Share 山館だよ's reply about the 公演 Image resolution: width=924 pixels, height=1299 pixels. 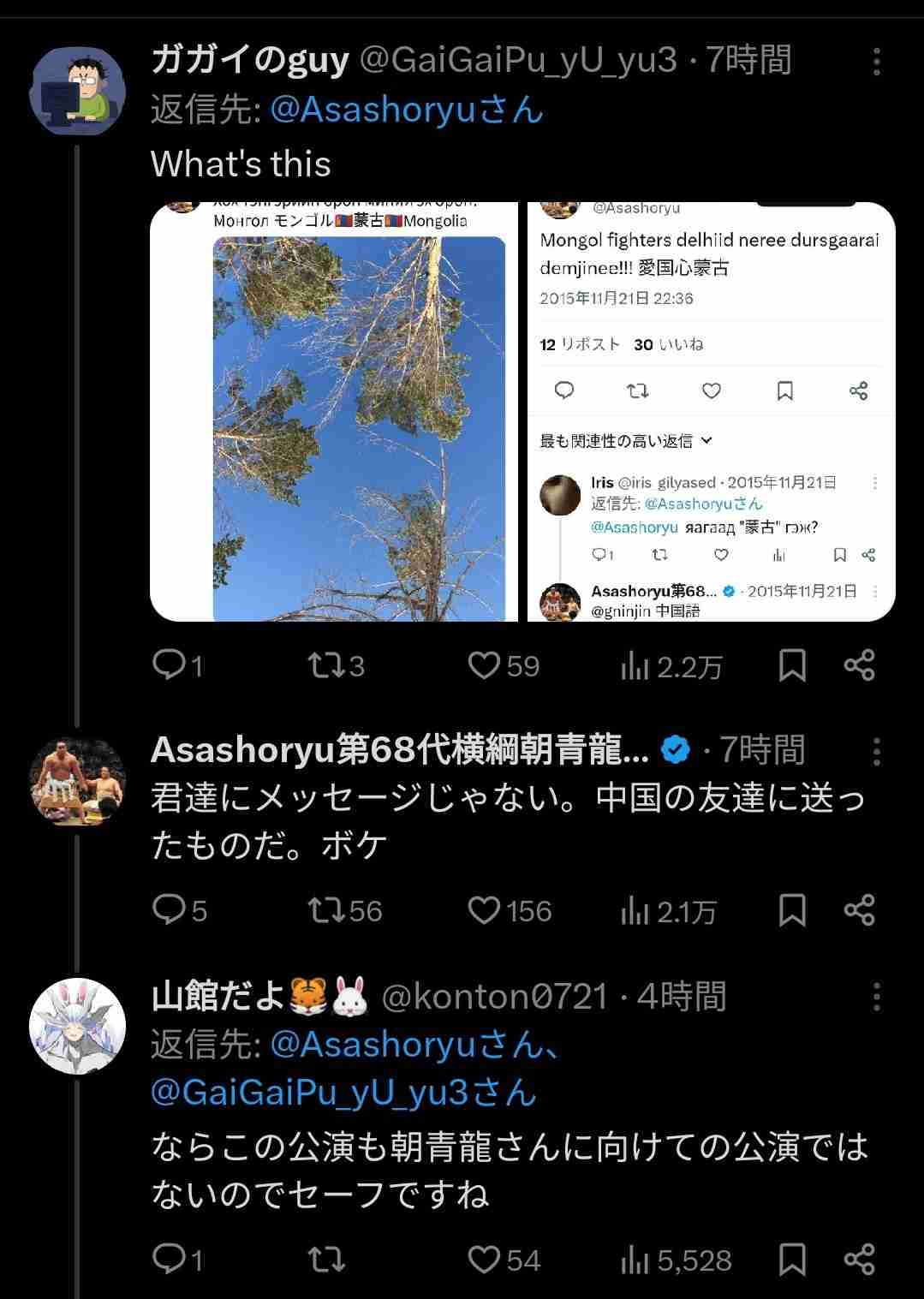pyautogui.click(x=859, y=1260)
